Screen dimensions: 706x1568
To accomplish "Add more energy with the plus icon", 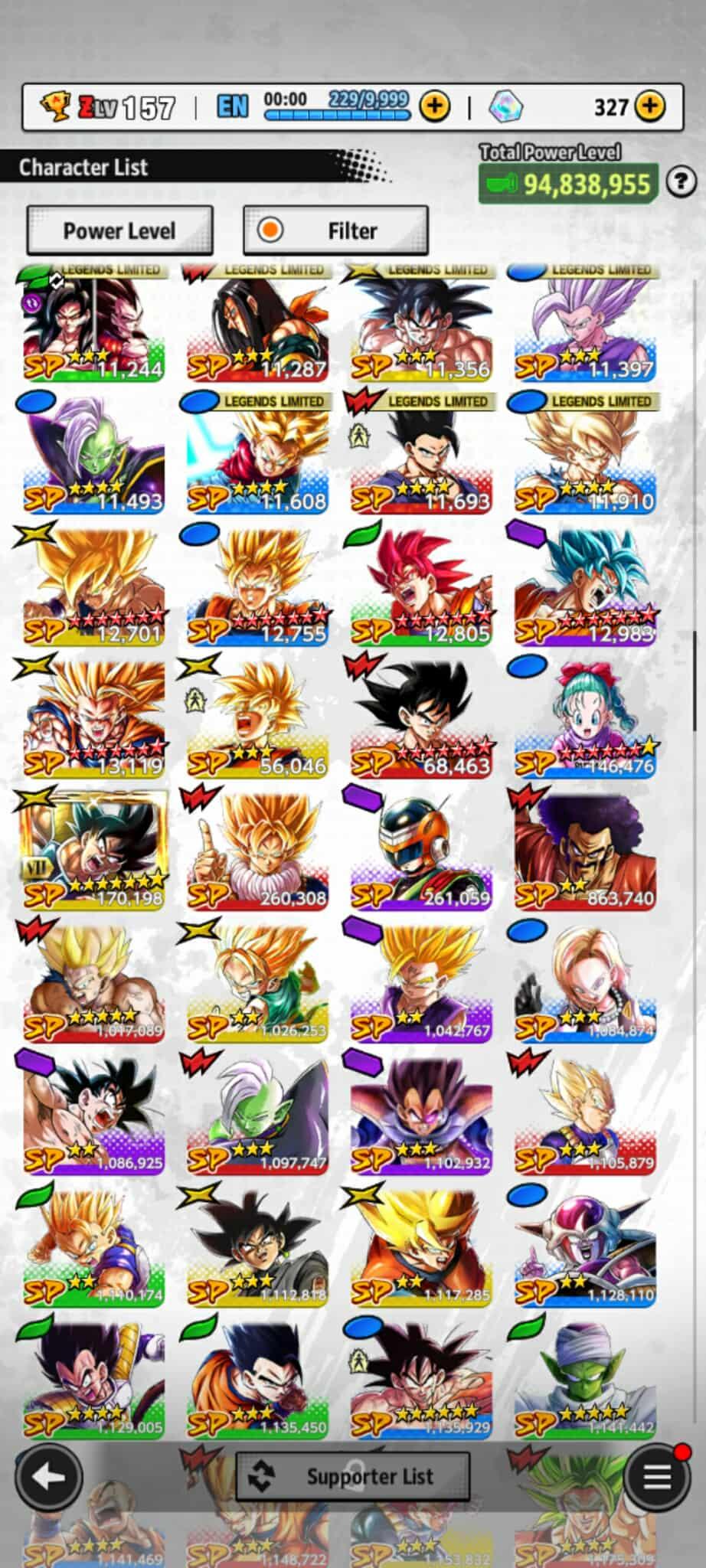I will (x=435, y=106).
